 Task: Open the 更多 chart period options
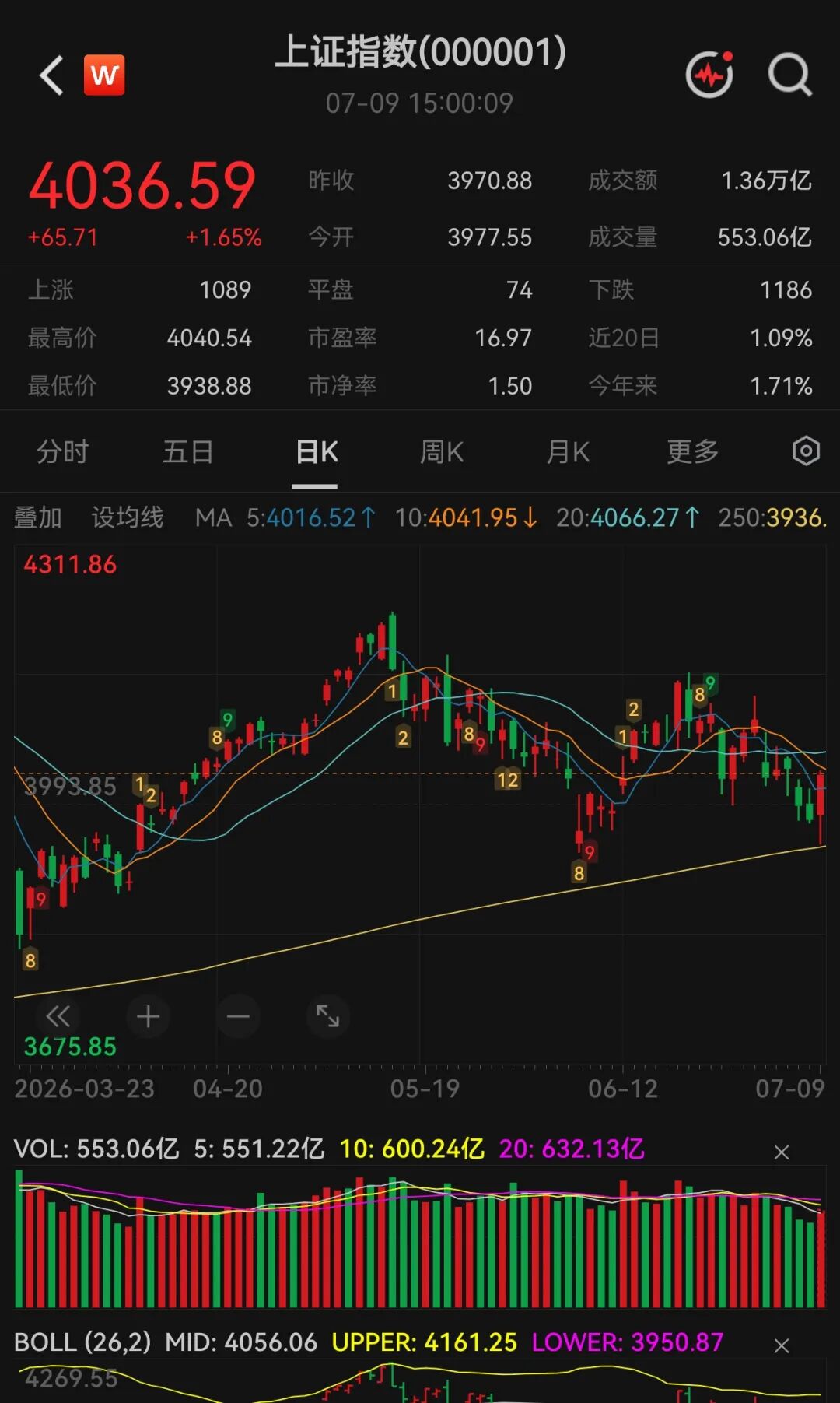[x=692, y=451]
